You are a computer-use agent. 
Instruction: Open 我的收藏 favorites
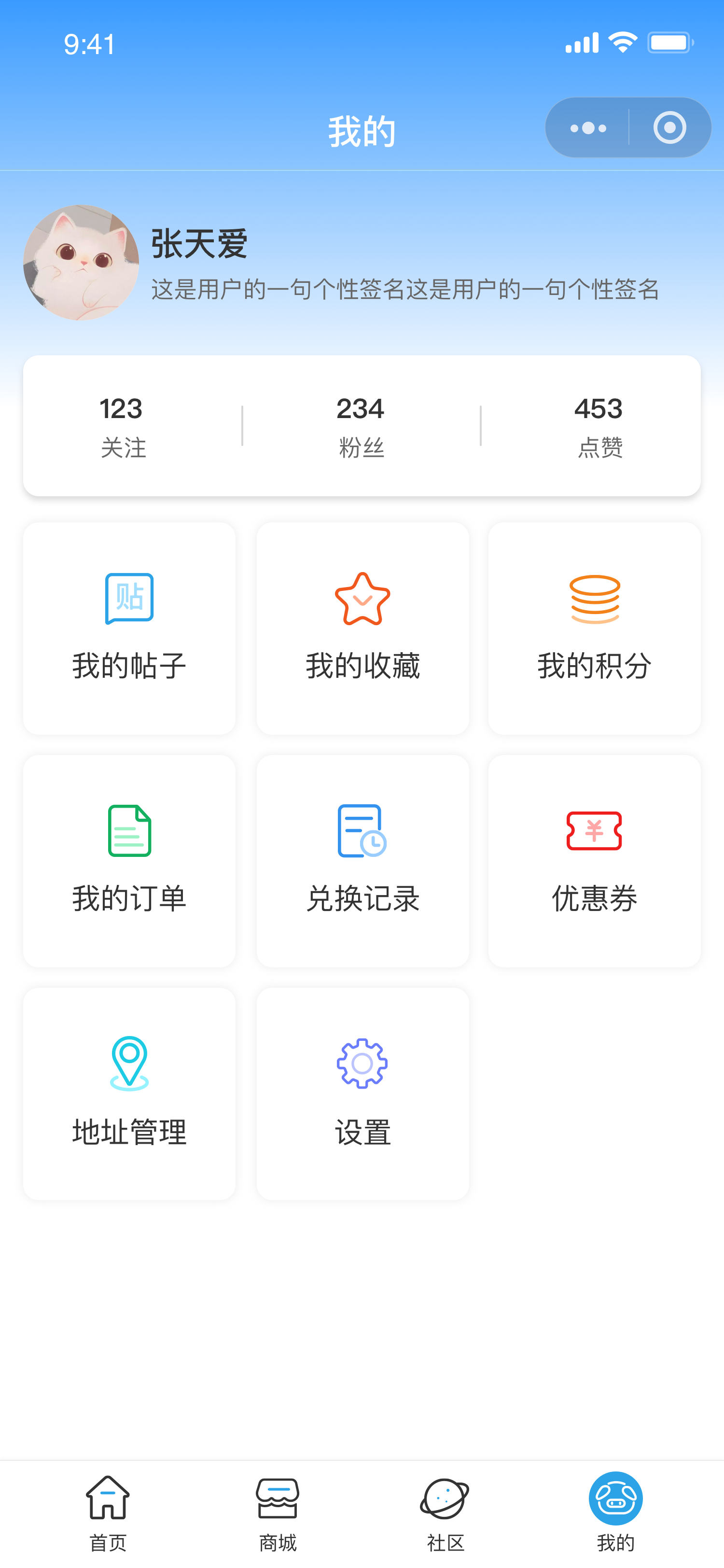[362, 628]
